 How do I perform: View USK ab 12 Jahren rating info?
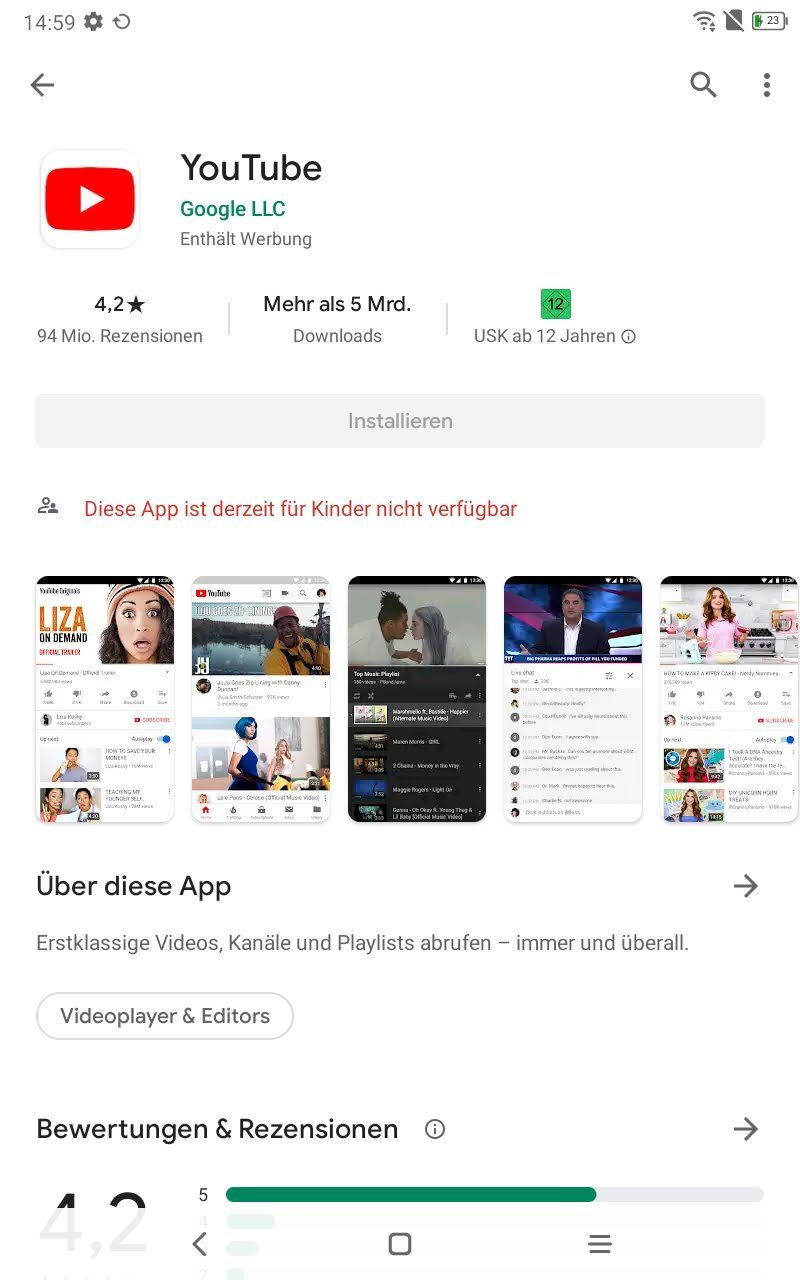coord(628,336)
